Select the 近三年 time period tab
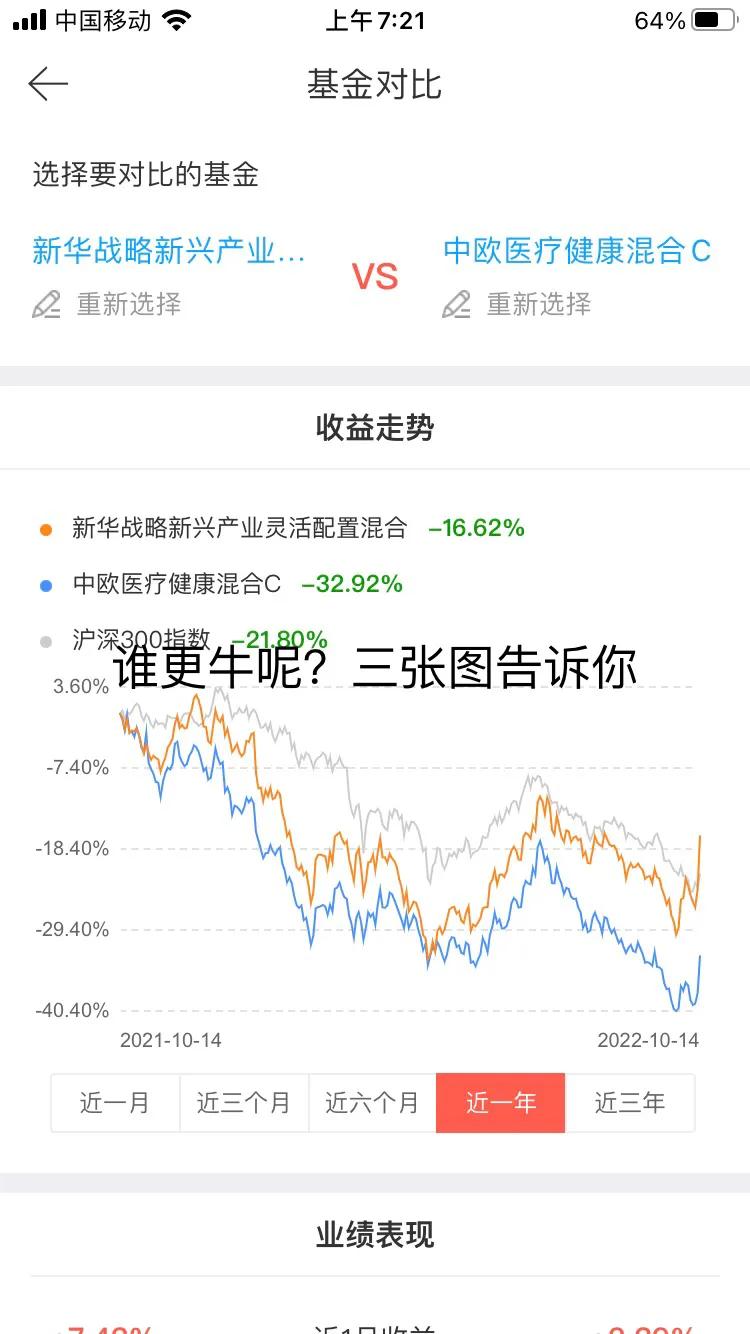750x1334 pixels. (x=630, y=1102)
